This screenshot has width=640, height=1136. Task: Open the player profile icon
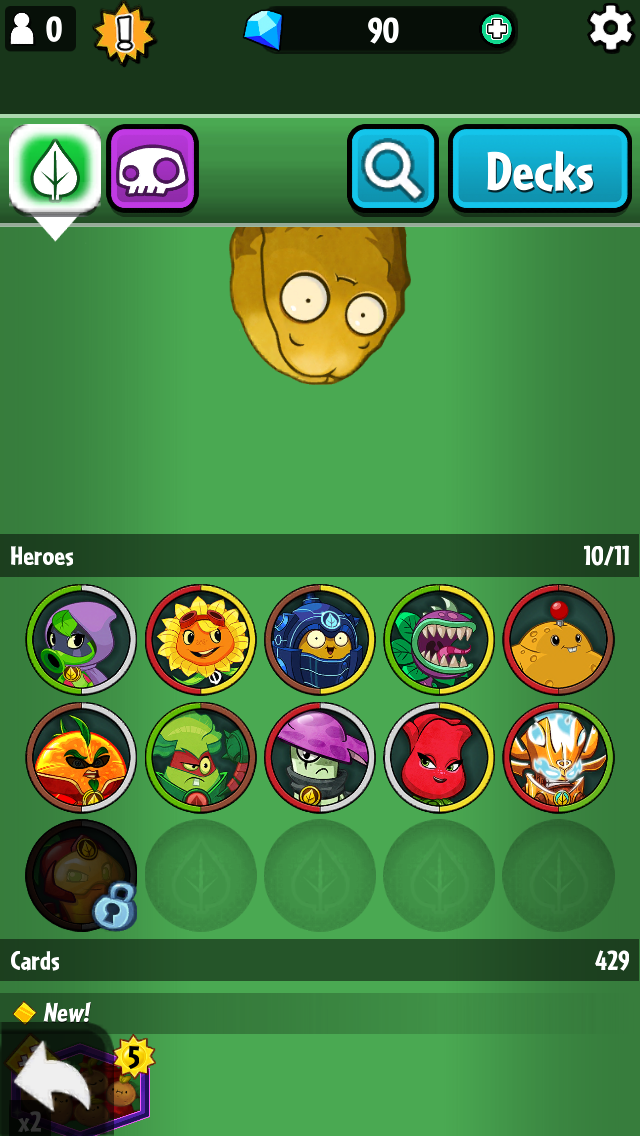point(40,29)
